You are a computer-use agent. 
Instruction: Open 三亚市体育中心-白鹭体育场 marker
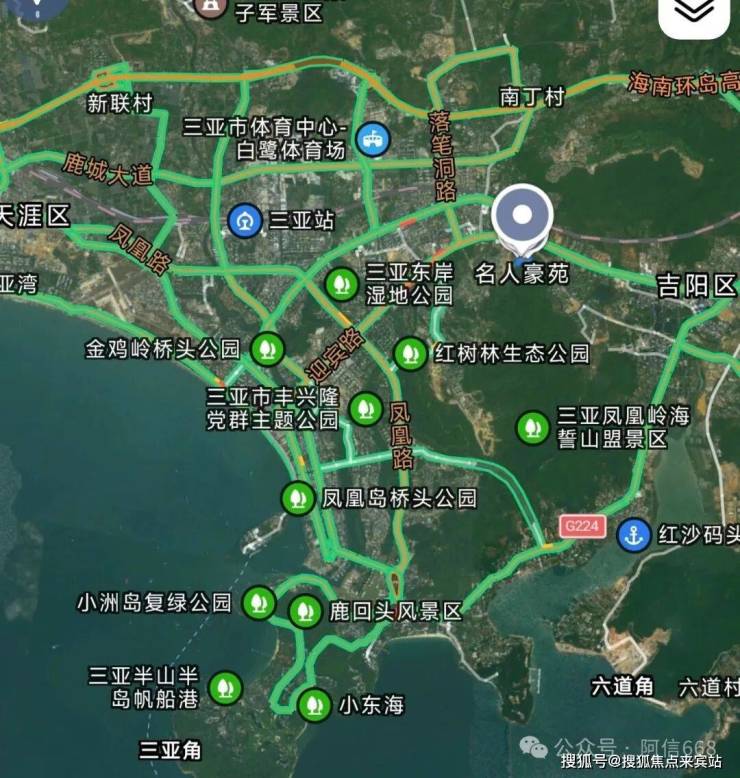point(373,140)
